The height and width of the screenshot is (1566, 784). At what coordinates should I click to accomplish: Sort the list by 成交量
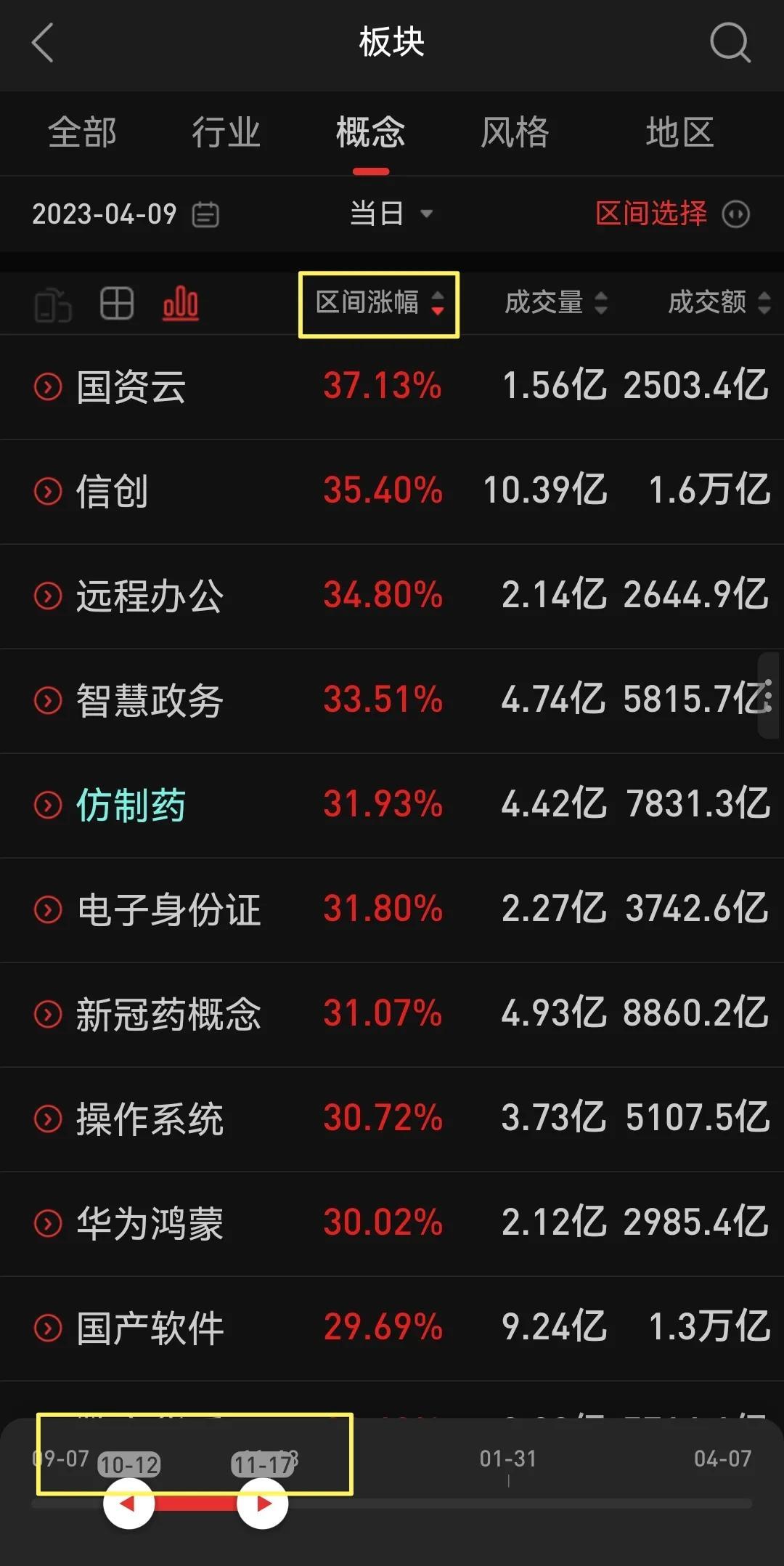[556, 302]
